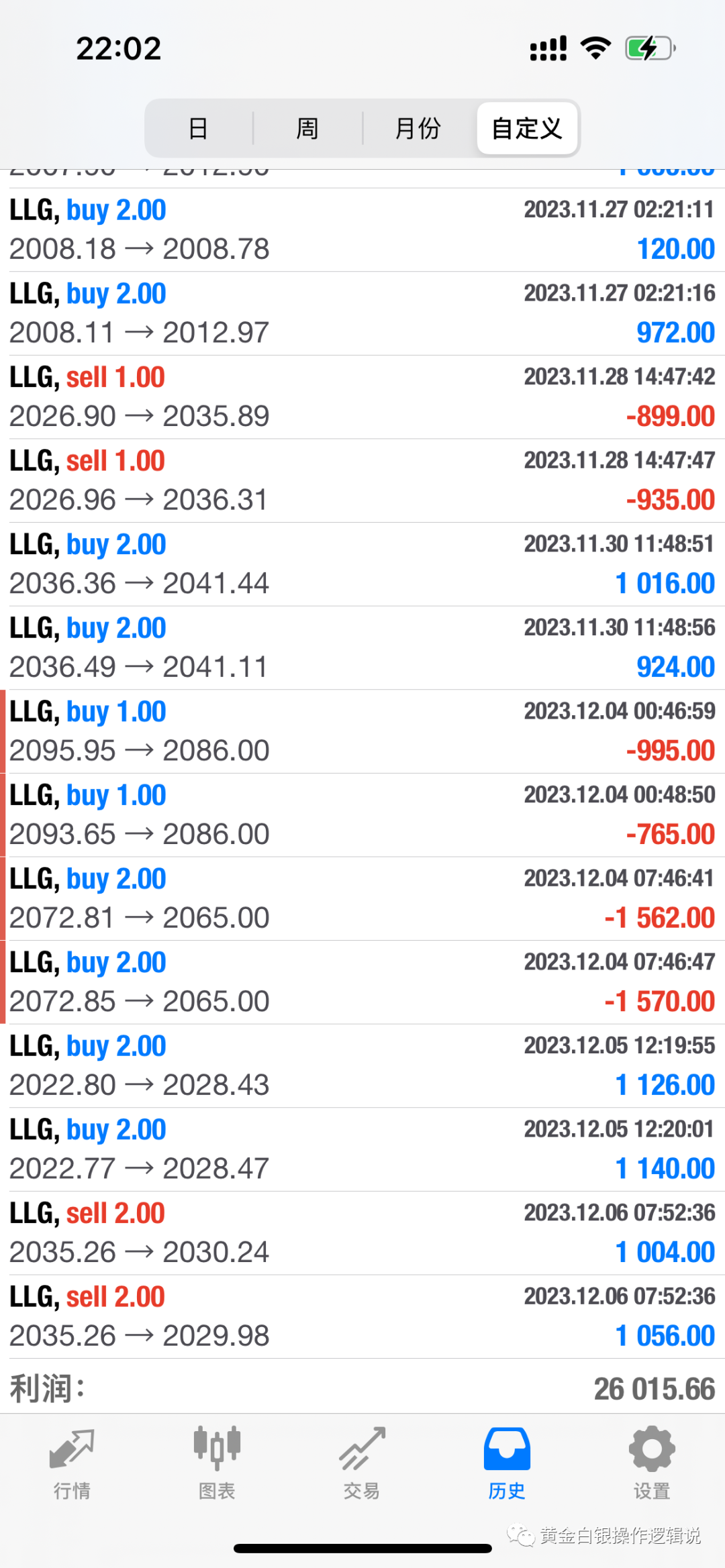725x1568 pixels.
Task: Expand the buy trade with -995.00 loss
Action: point(362,731)
